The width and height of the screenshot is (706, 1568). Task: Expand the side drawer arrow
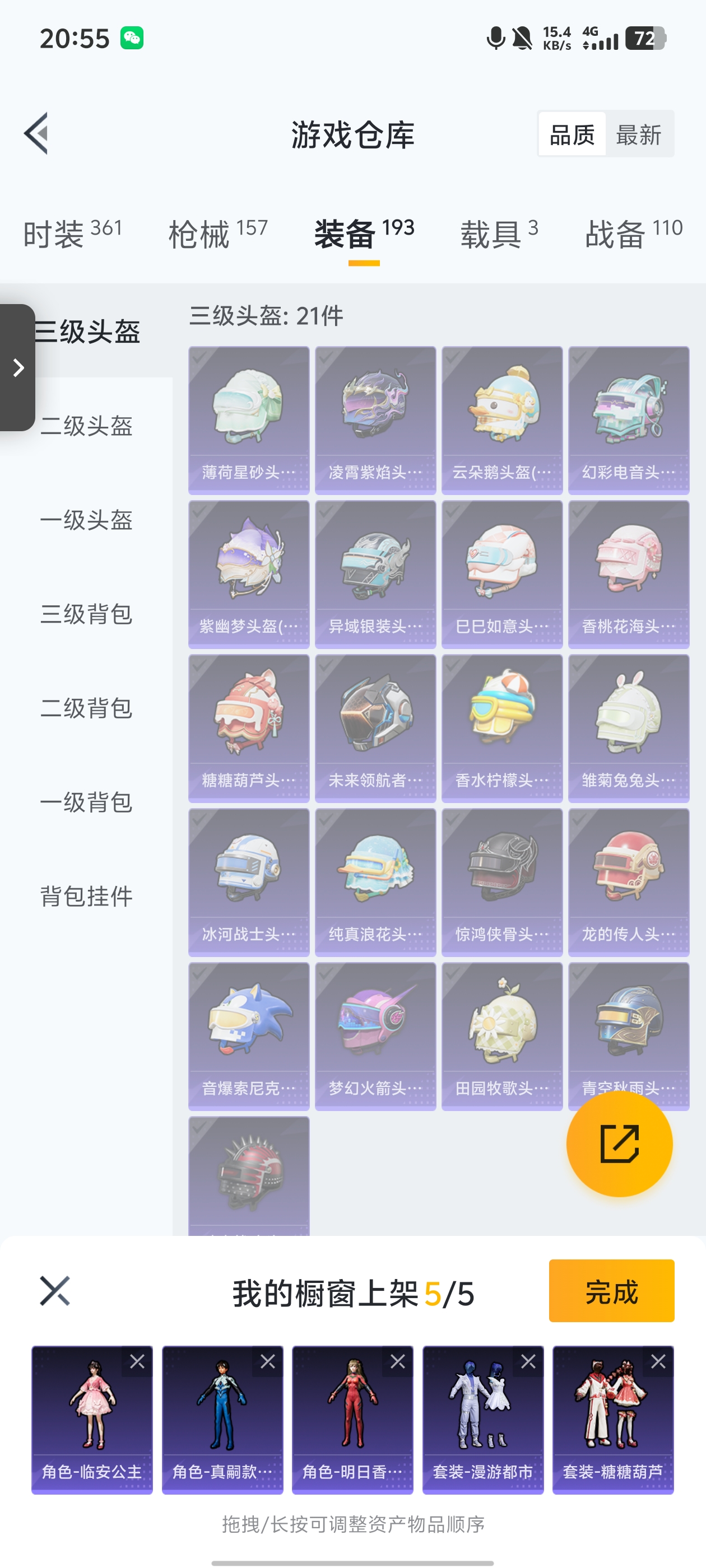click(18, 368)
